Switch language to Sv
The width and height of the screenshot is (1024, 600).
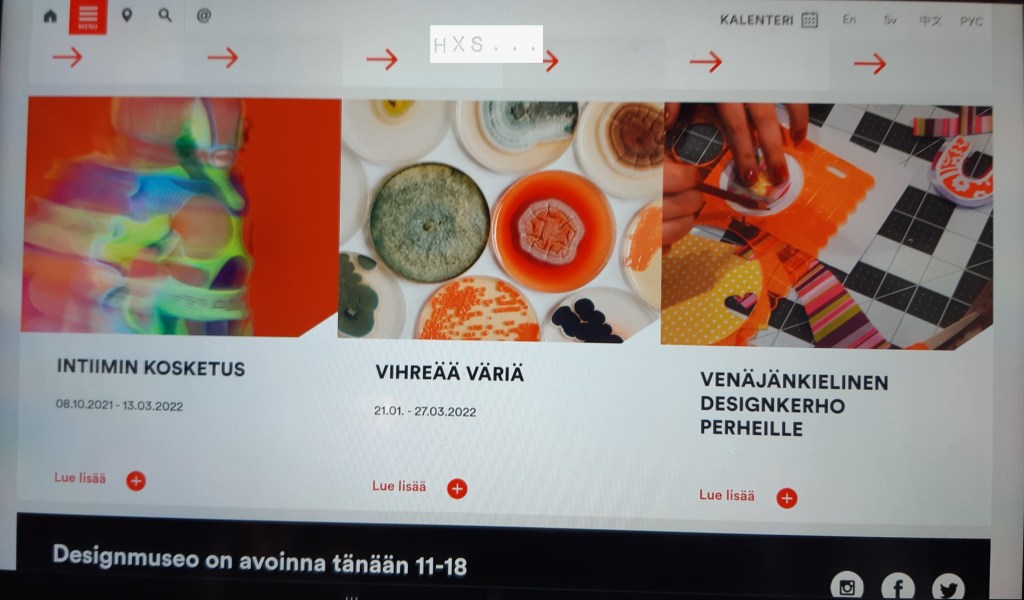click(890, 20)
